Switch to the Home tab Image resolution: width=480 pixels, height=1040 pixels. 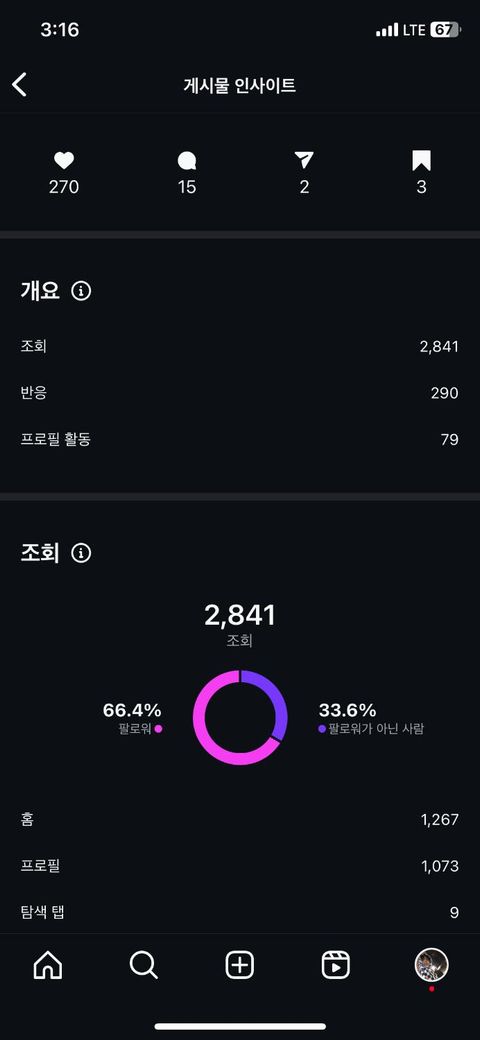[x=48, y=965]
